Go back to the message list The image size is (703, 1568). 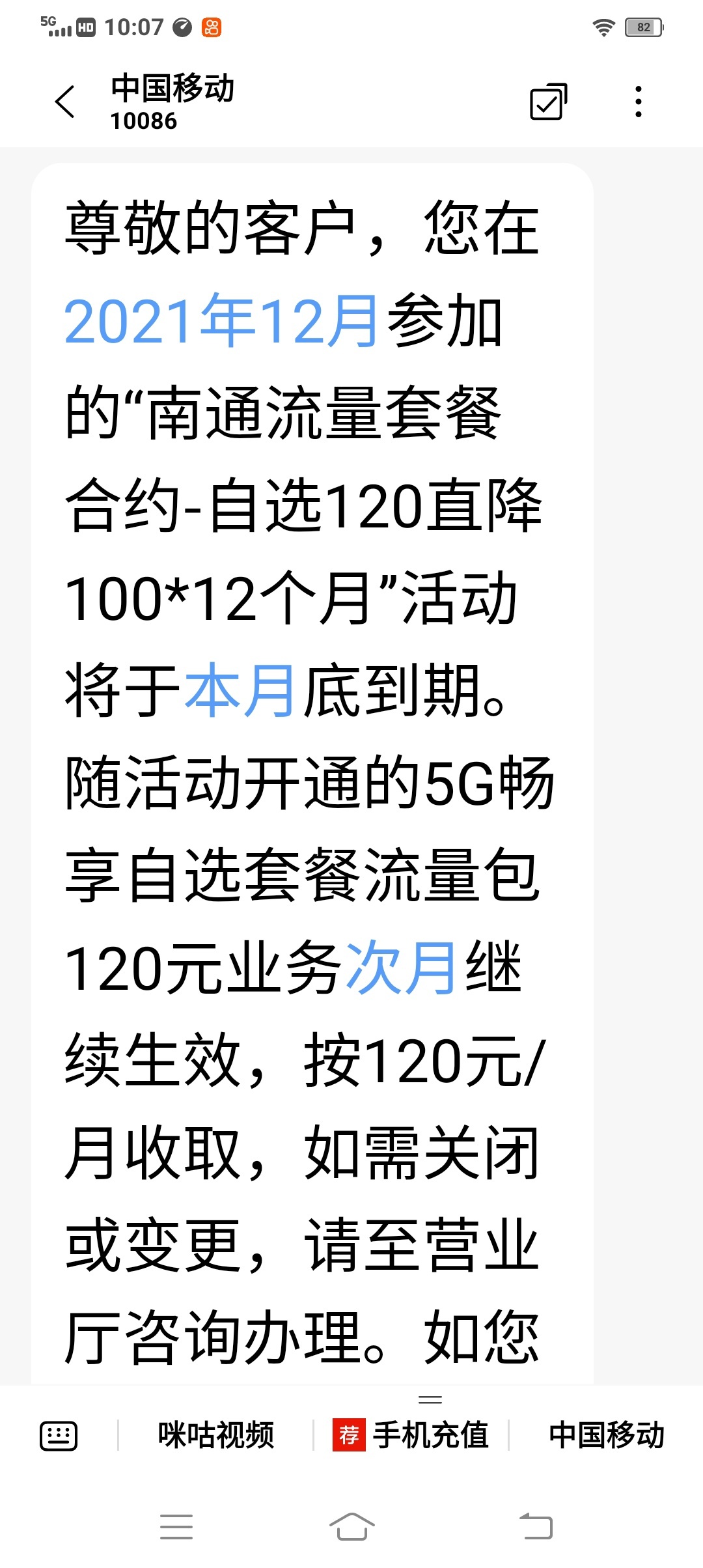pyautogui.click(x=65, y=102)
